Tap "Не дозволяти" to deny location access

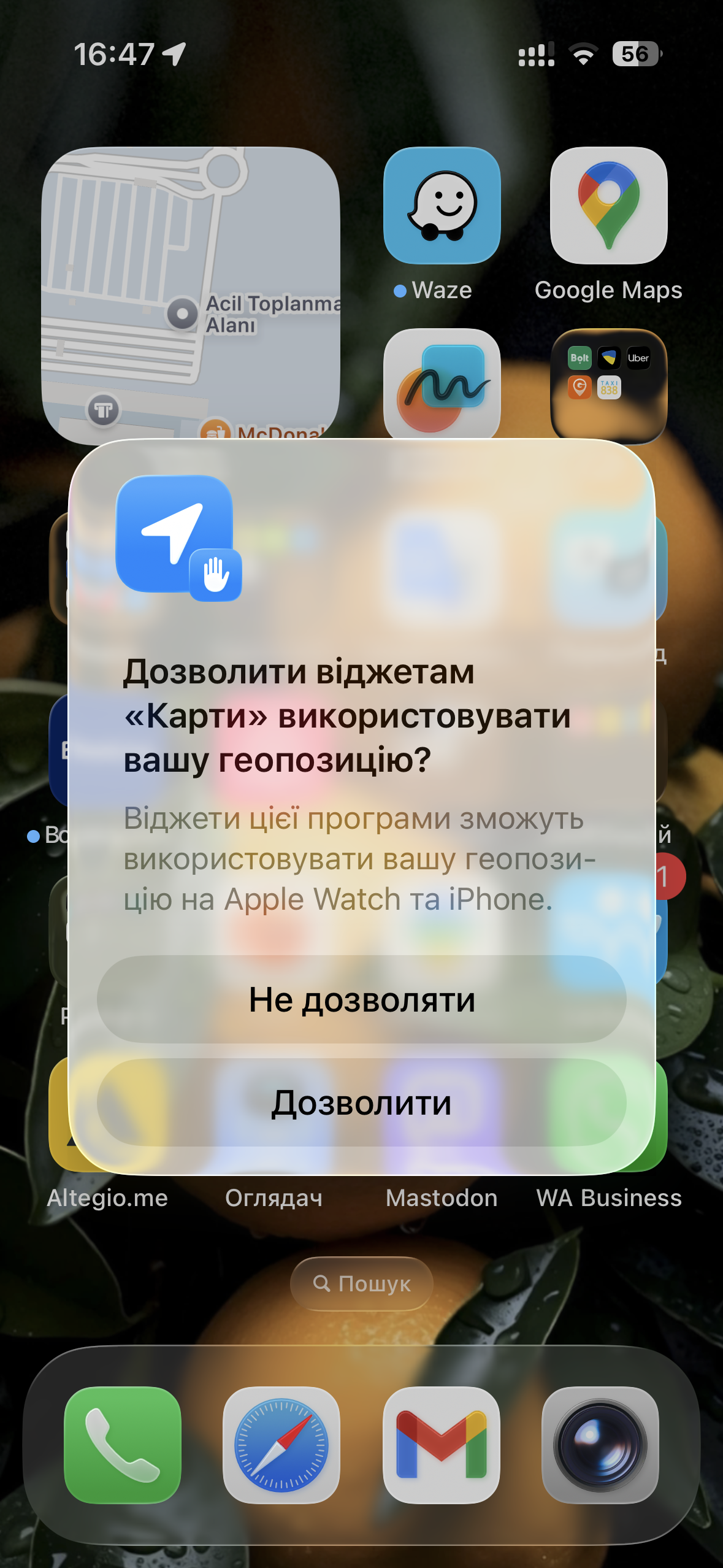pyautogui.click(x=361, y=1000)
